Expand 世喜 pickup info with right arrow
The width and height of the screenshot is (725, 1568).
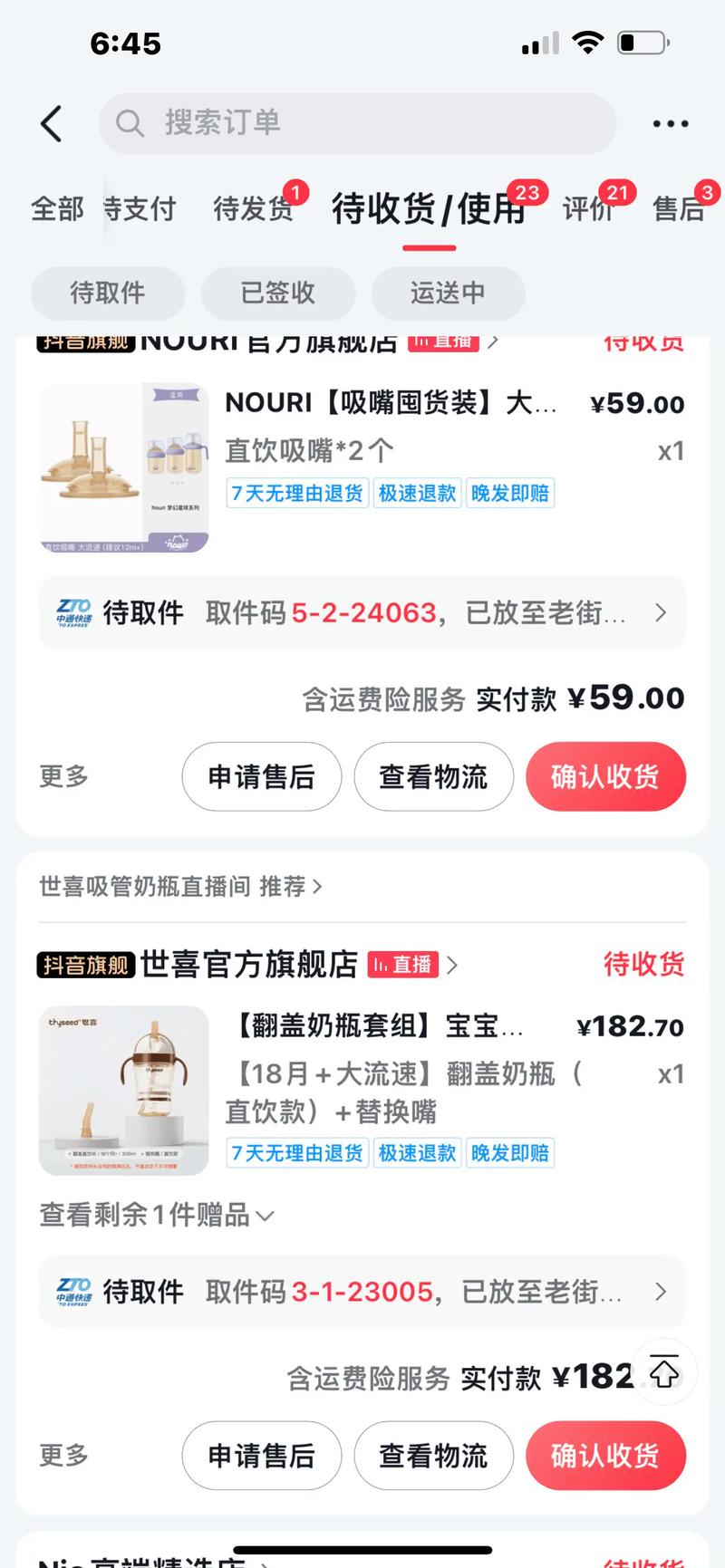[661, 1292]
